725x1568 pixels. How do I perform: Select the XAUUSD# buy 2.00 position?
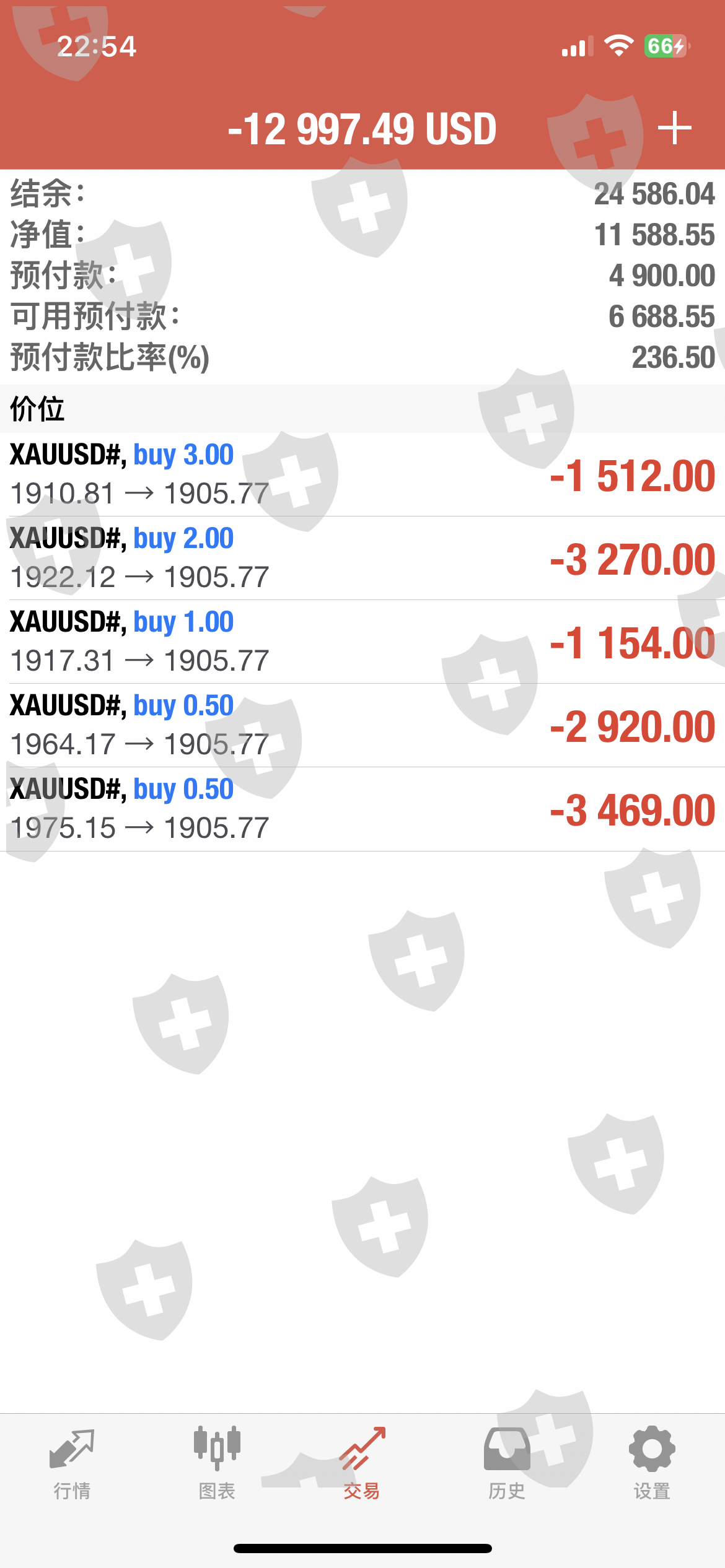point(362,558)
